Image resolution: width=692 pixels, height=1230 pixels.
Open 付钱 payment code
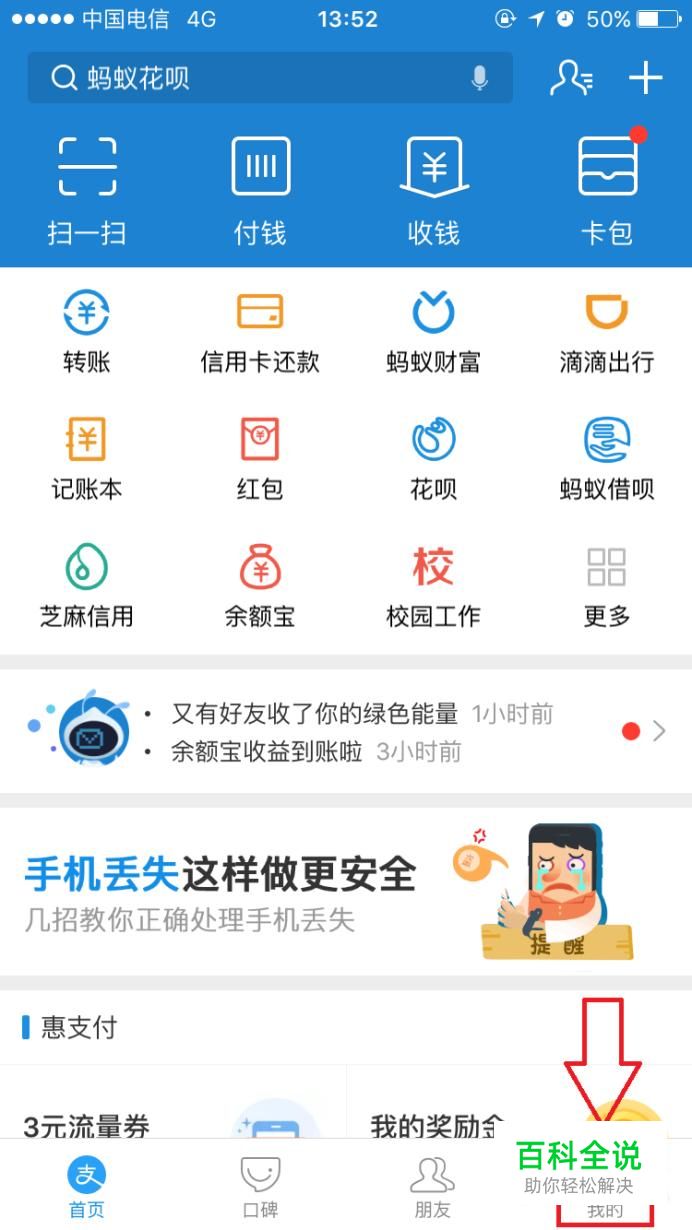[x=260, y=191]
